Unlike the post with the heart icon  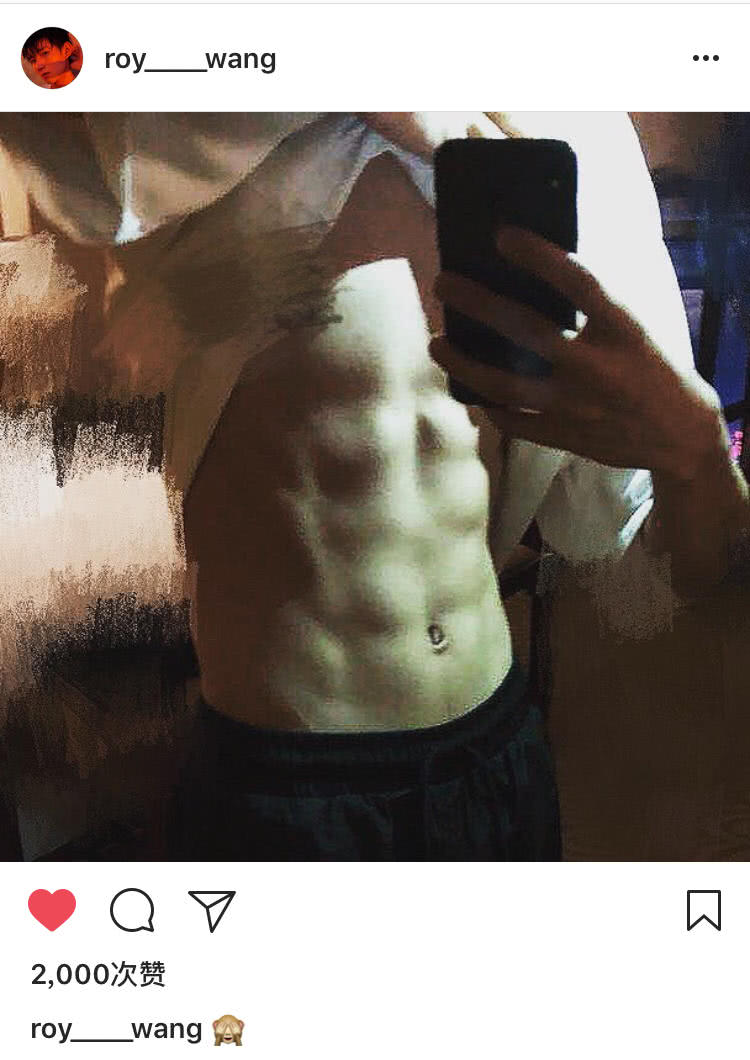(52, 910)
